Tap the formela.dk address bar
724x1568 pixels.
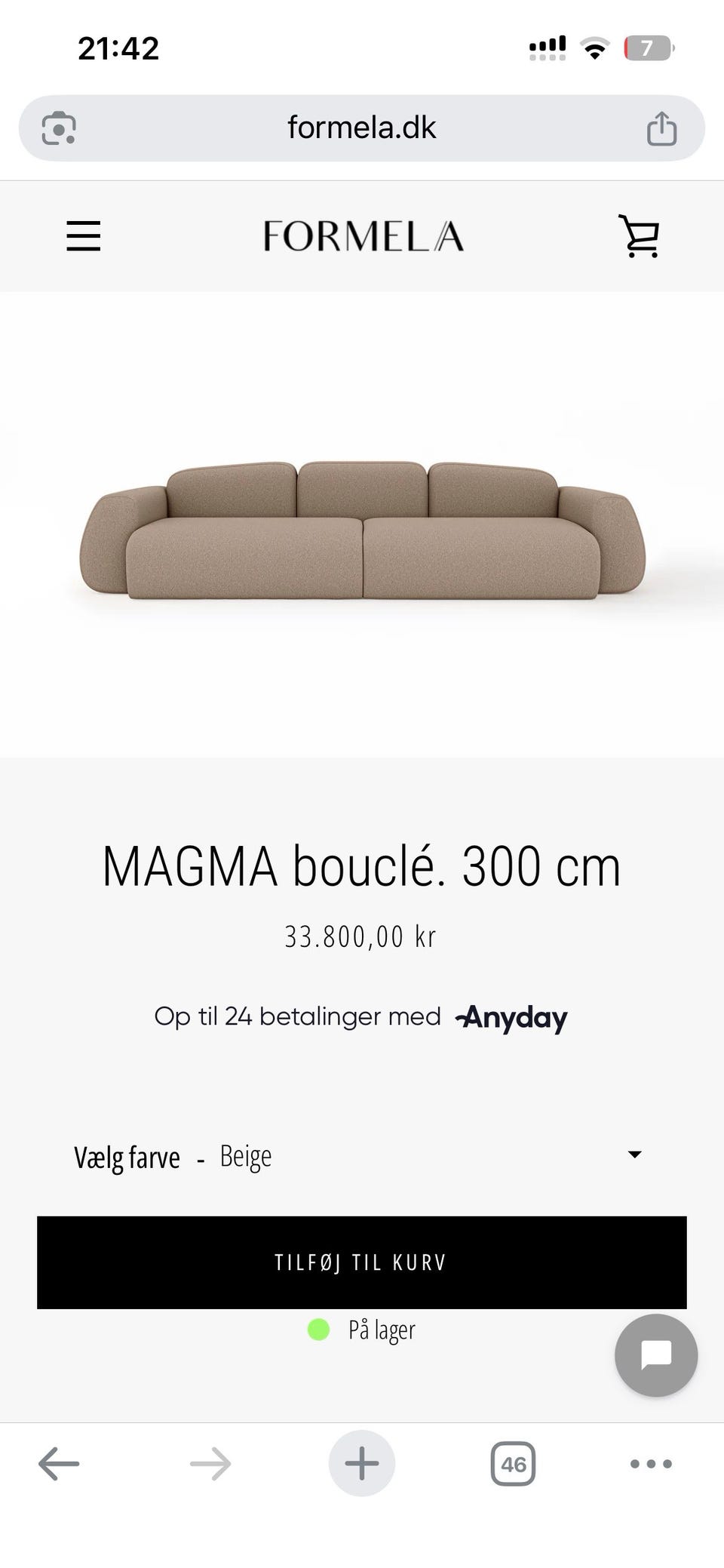click(x=362, y=127)
